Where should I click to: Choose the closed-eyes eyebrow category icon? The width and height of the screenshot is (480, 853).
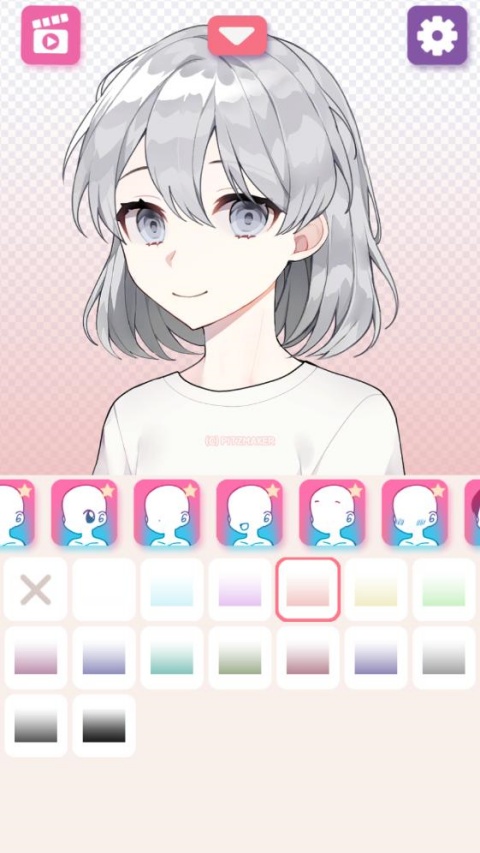click(x=332, y=512)
